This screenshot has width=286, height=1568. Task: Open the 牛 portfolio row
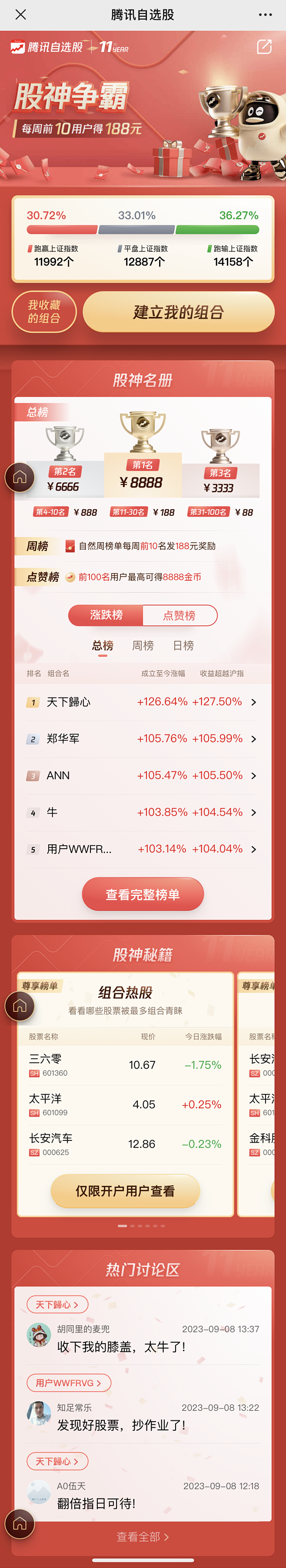(x=143, y=812)
